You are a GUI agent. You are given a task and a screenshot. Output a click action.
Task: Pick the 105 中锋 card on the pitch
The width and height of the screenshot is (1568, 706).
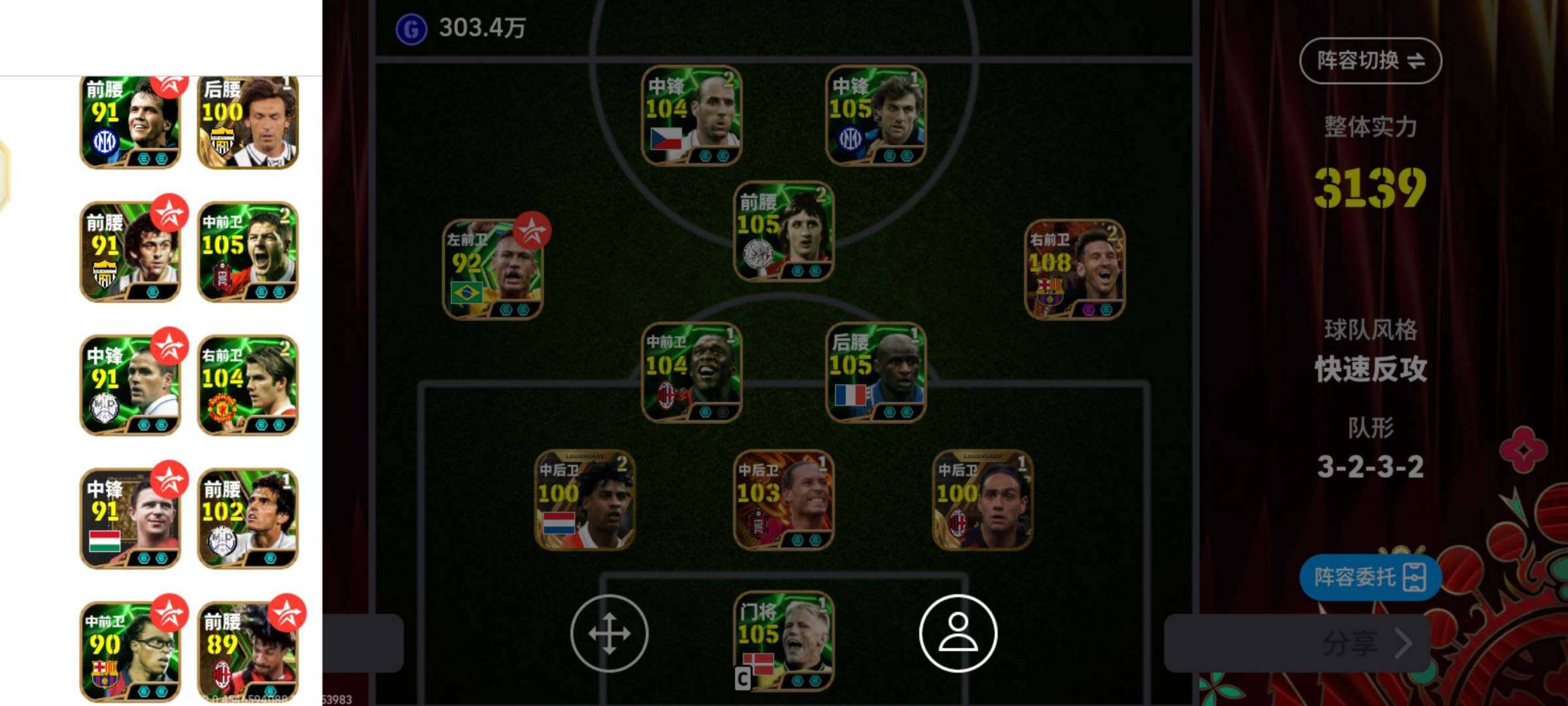click(x=875, y=116)
